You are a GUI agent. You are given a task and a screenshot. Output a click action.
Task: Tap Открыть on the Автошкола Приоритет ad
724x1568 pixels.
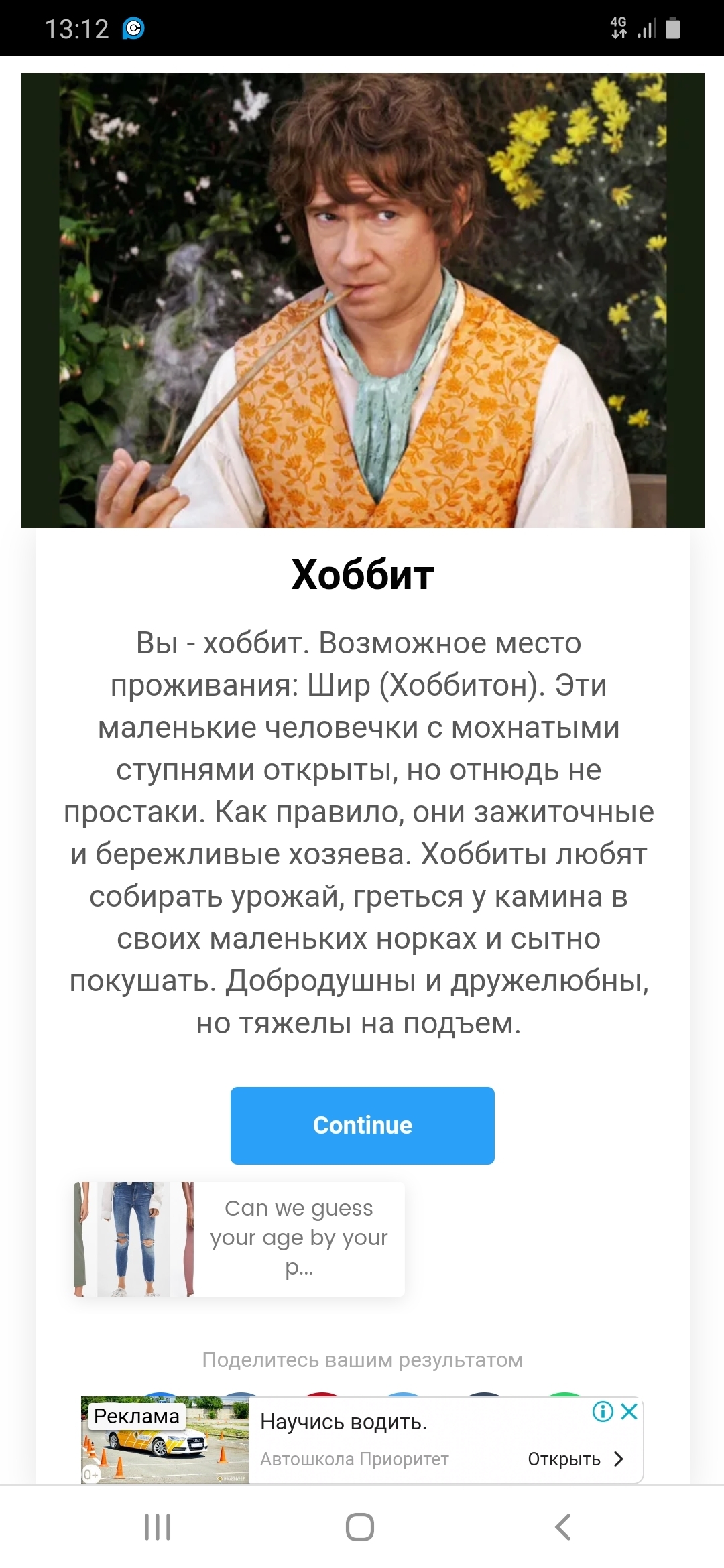(575, 1459)
